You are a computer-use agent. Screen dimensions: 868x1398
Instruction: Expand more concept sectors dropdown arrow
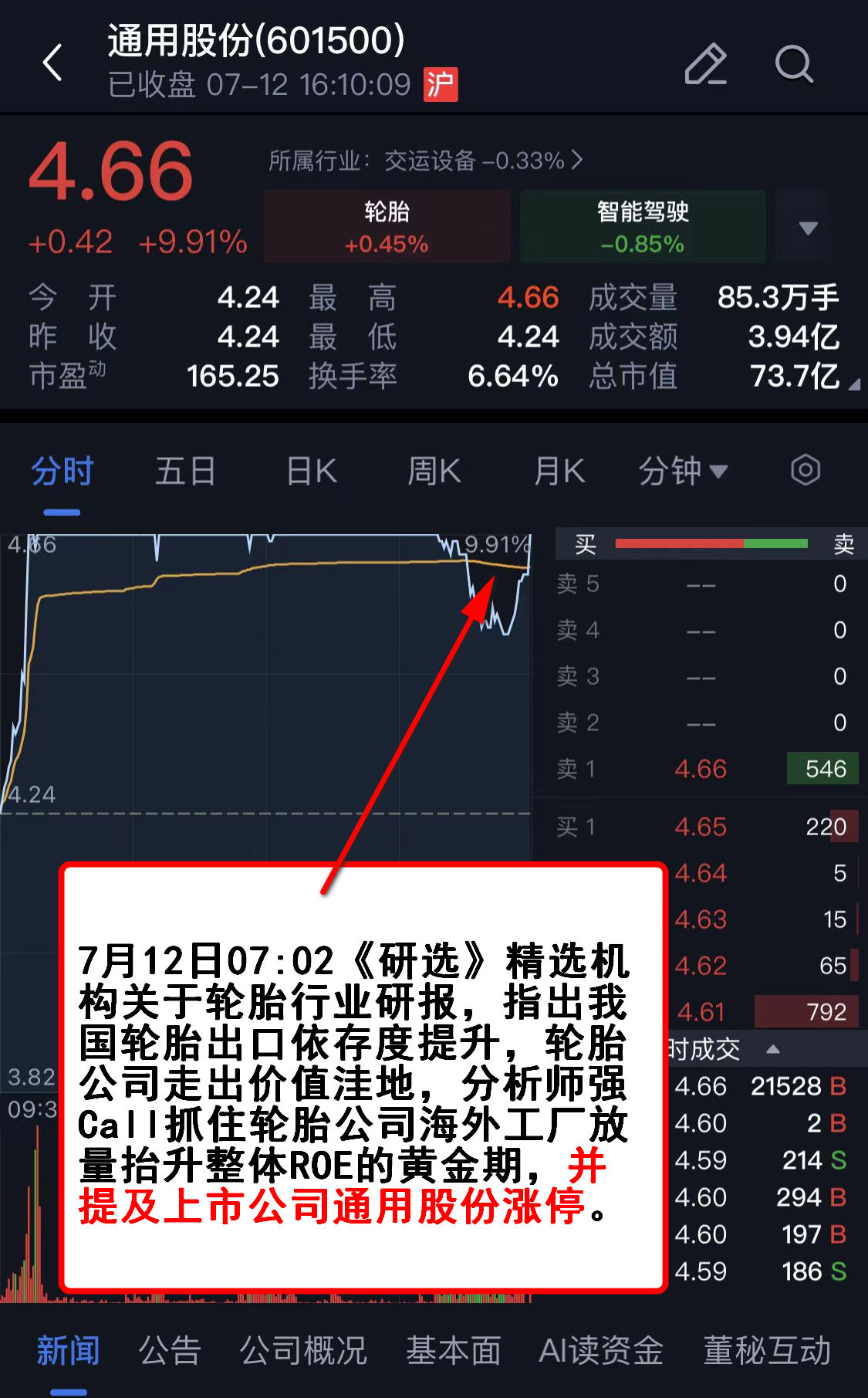click(808, 228)
